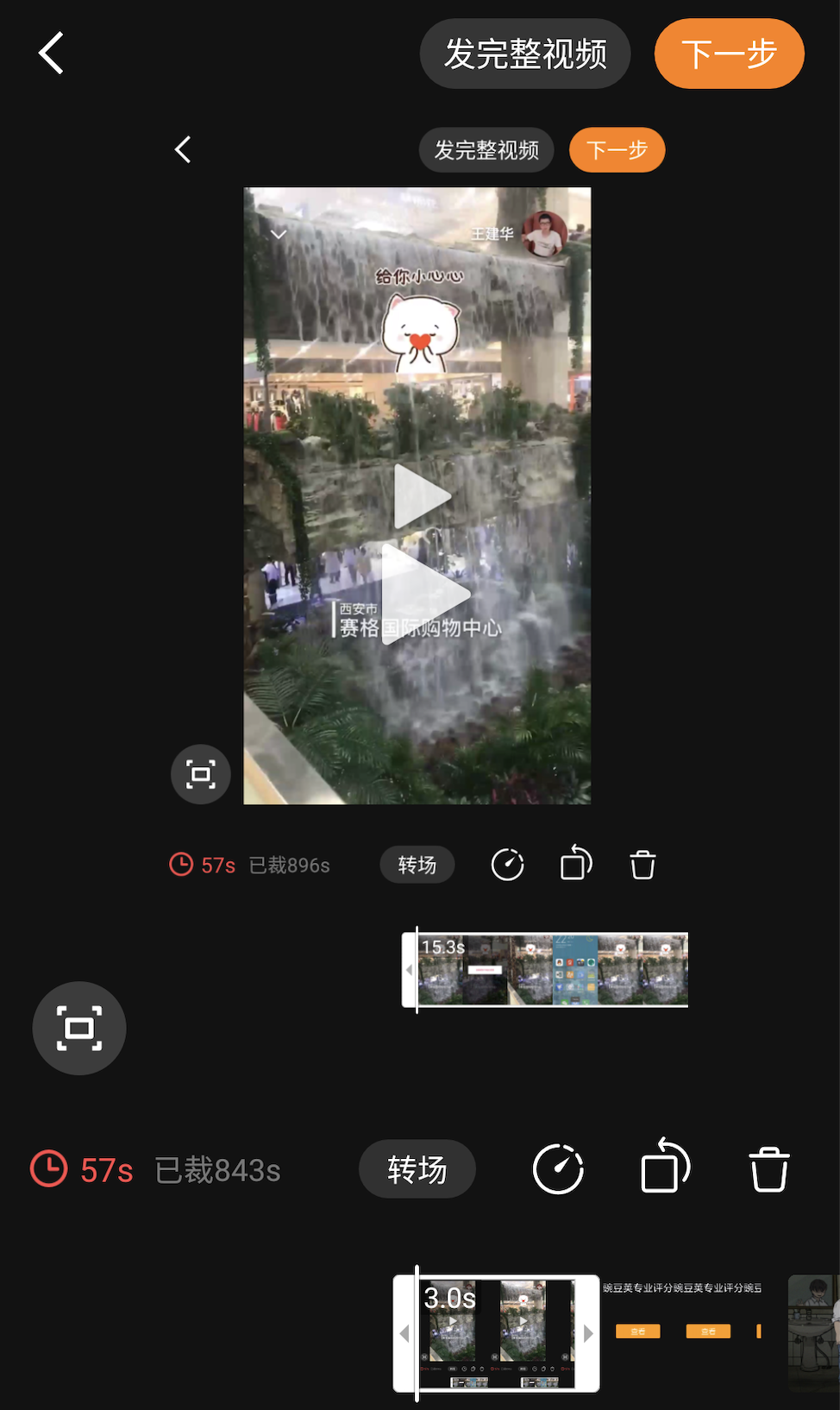Viewport: 840px width, 1410px height.
Task: Go back using the top-left arrow
Action: 52,54
